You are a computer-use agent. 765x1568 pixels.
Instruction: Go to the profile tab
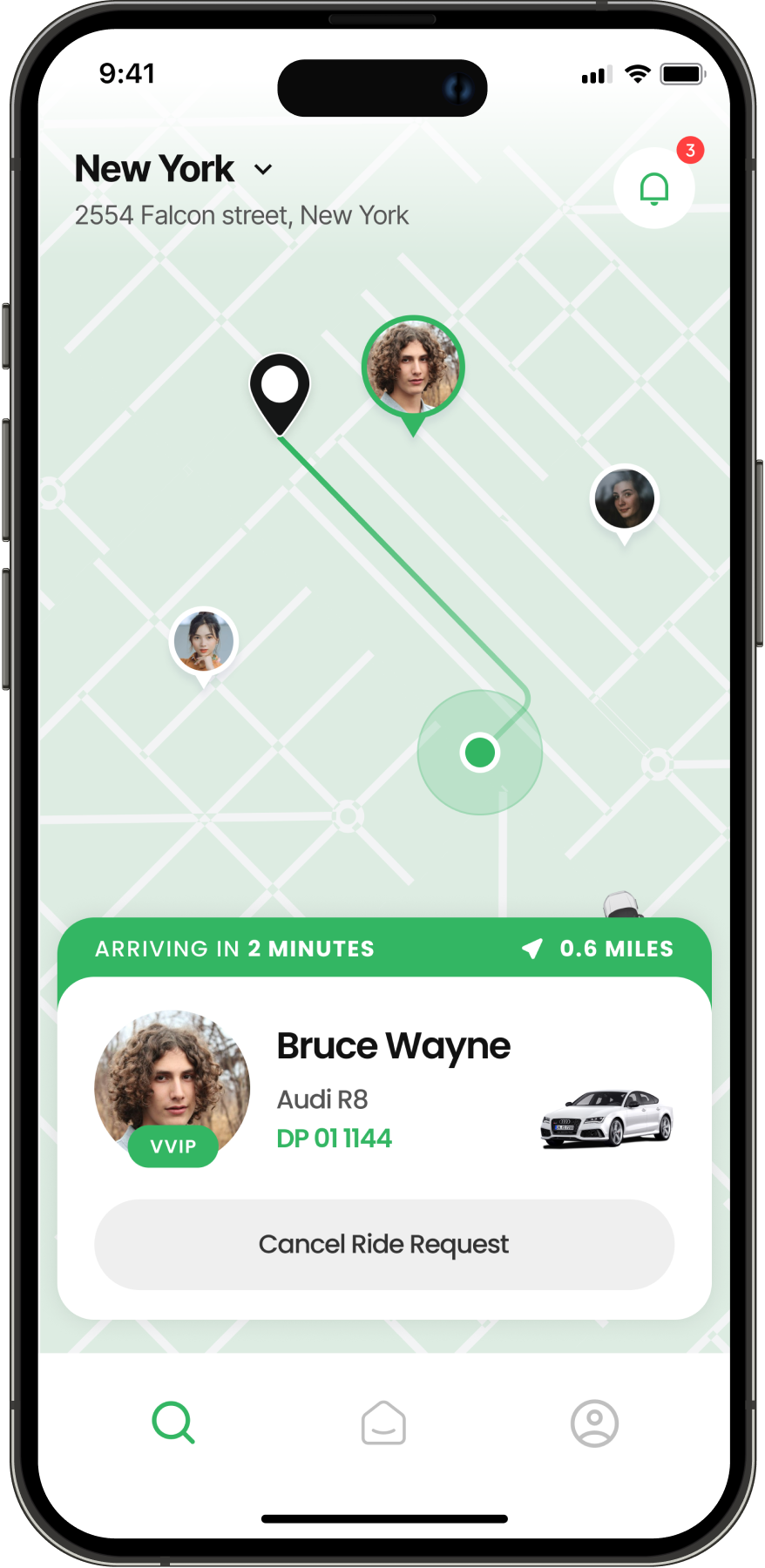click(x=594, y=1423)
